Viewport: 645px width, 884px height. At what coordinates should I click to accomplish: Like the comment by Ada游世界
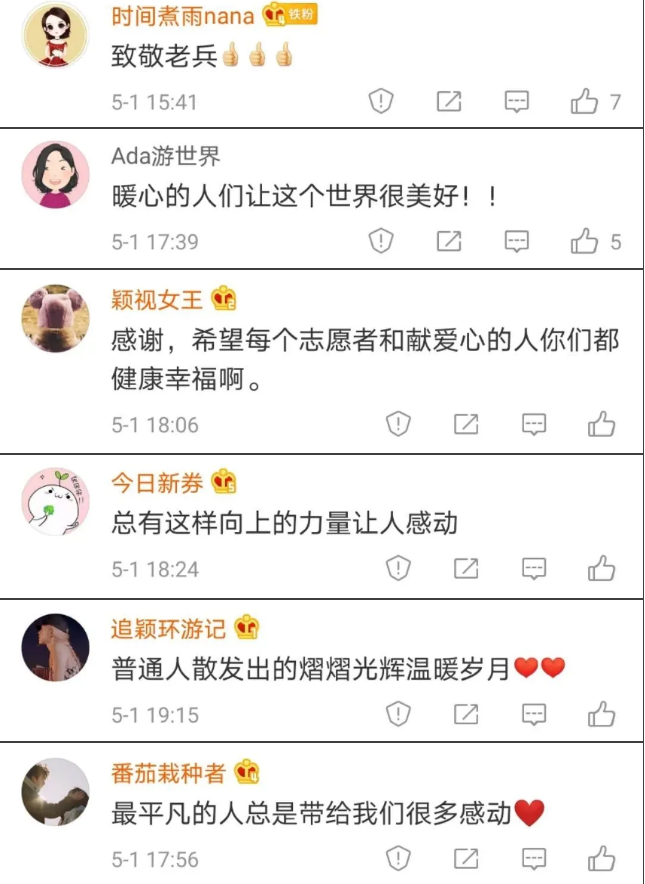(585, 241)
